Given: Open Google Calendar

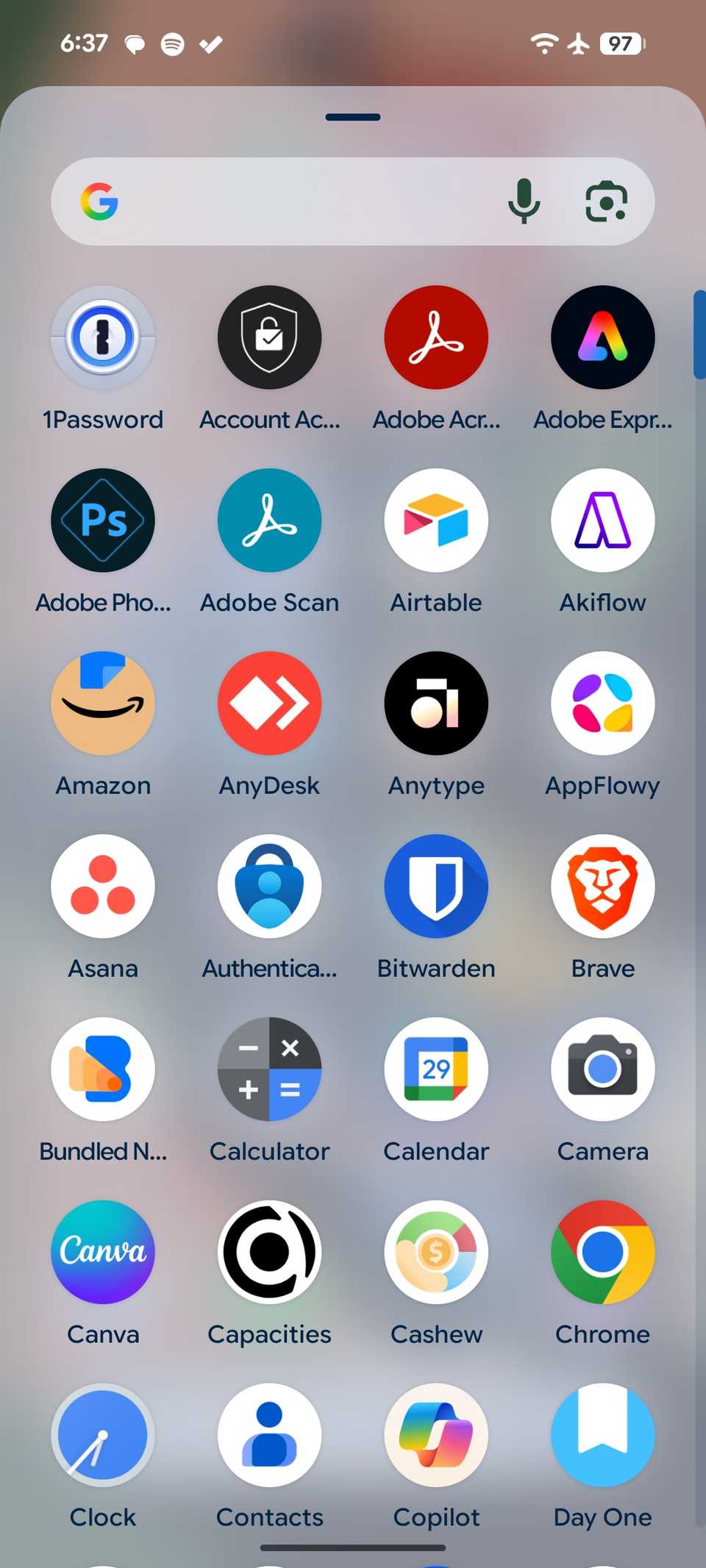Looking at the screenshot, I should (x=436, y=1069).
